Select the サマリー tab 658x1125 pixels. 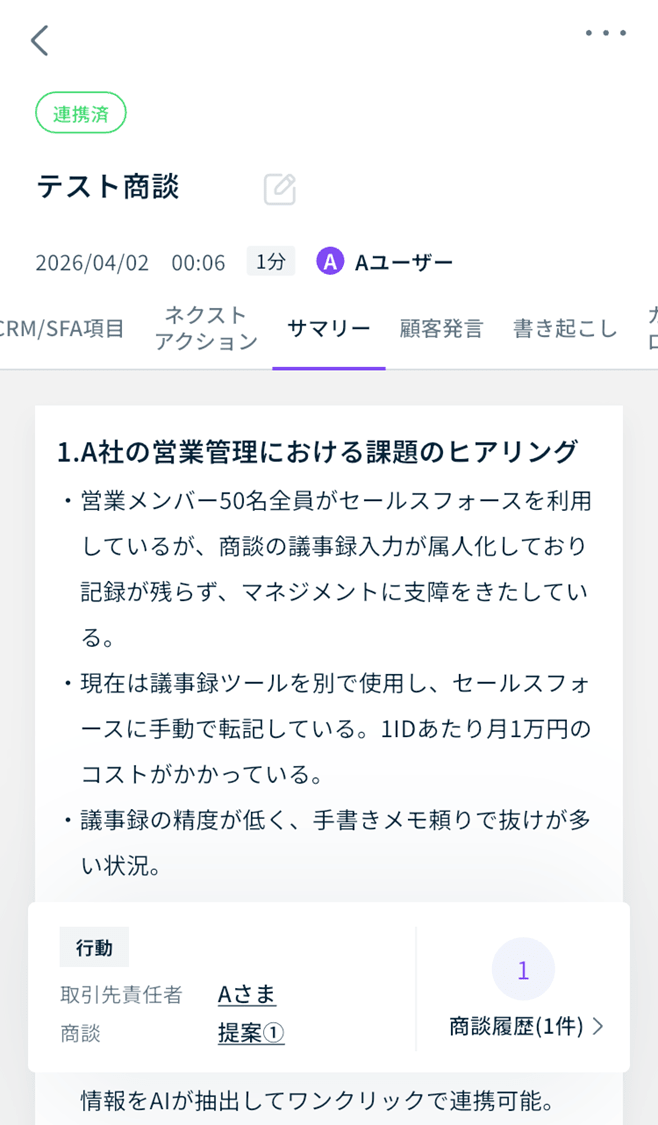[328, 328]
